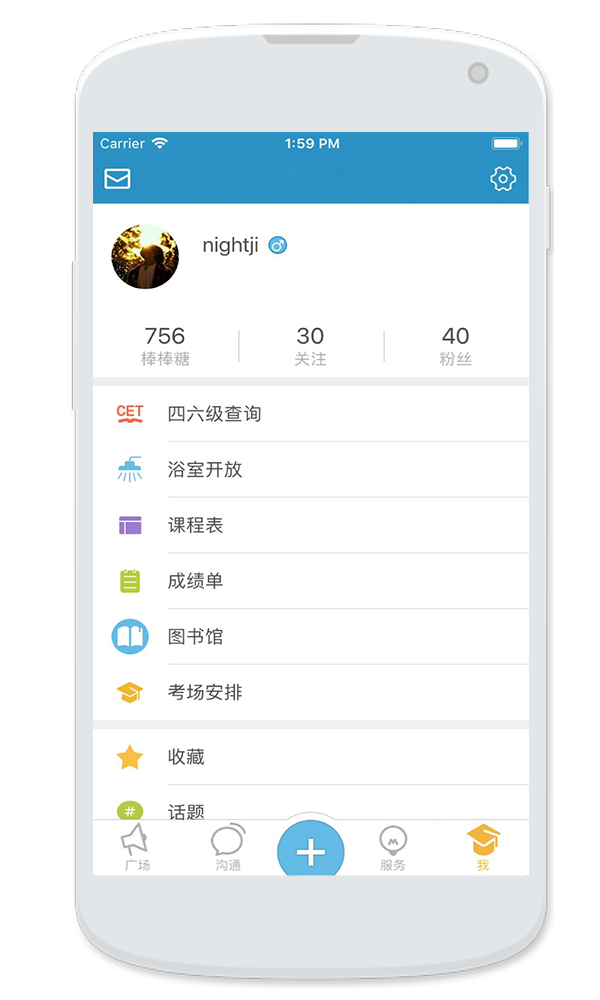600x1000 pixels.
Task: Open 考场安排 exam arrangement
Action: click(310, 692)
